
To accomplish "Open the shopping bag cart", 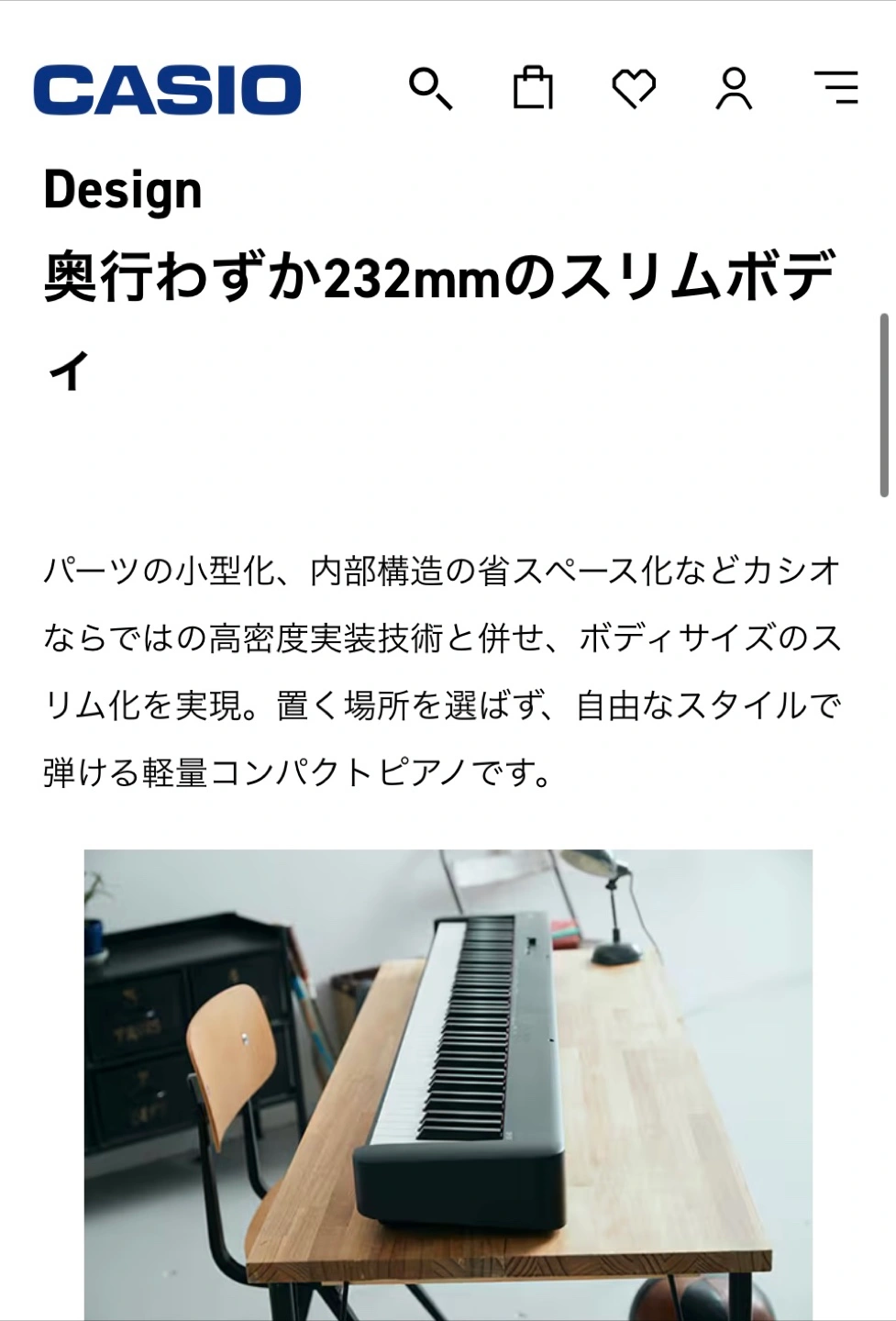I will (x=533, y=89).
